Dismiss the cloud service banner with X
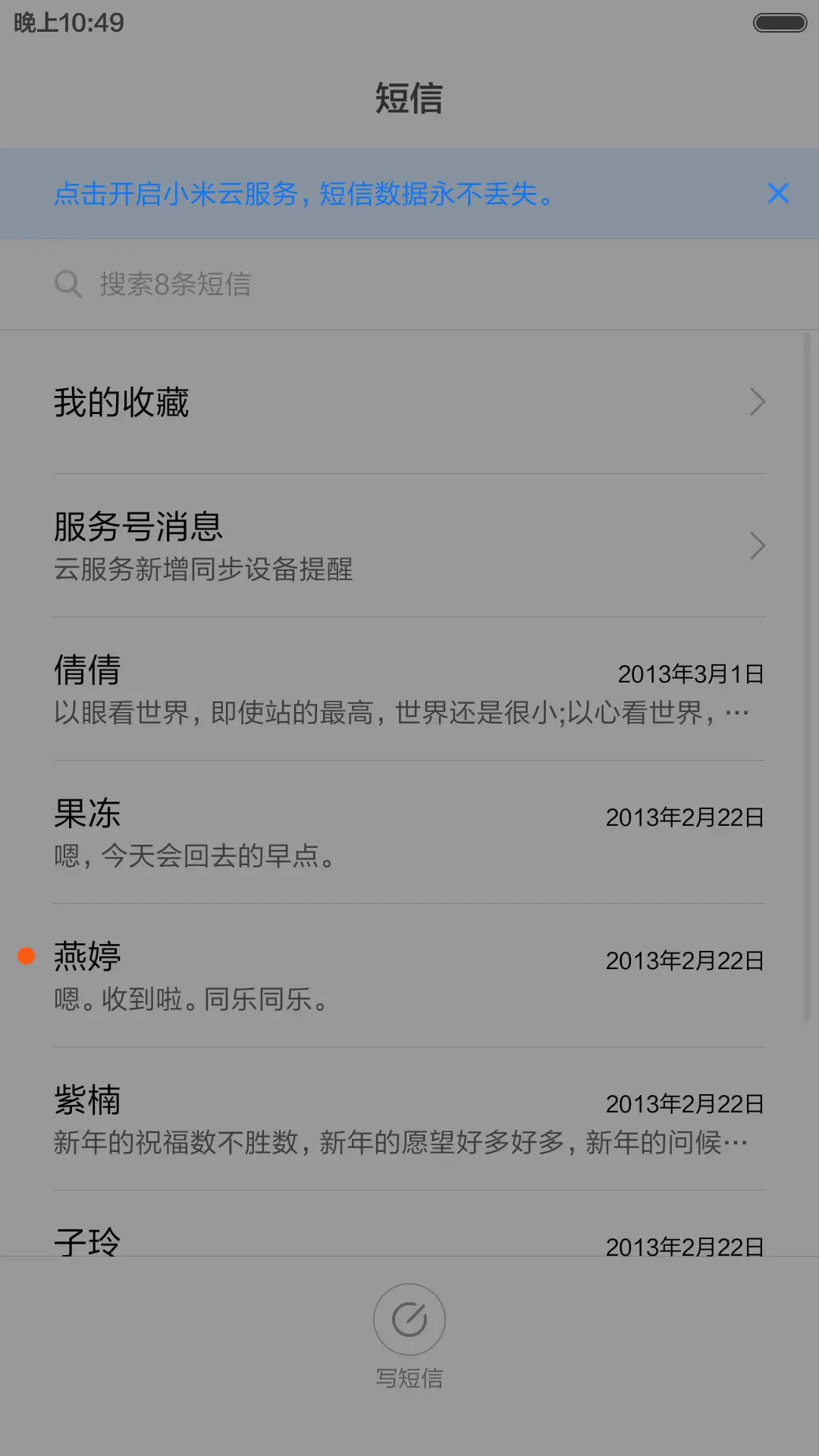Image resolution: width=819 pixels, height=1456 pixels. (778, 194)
